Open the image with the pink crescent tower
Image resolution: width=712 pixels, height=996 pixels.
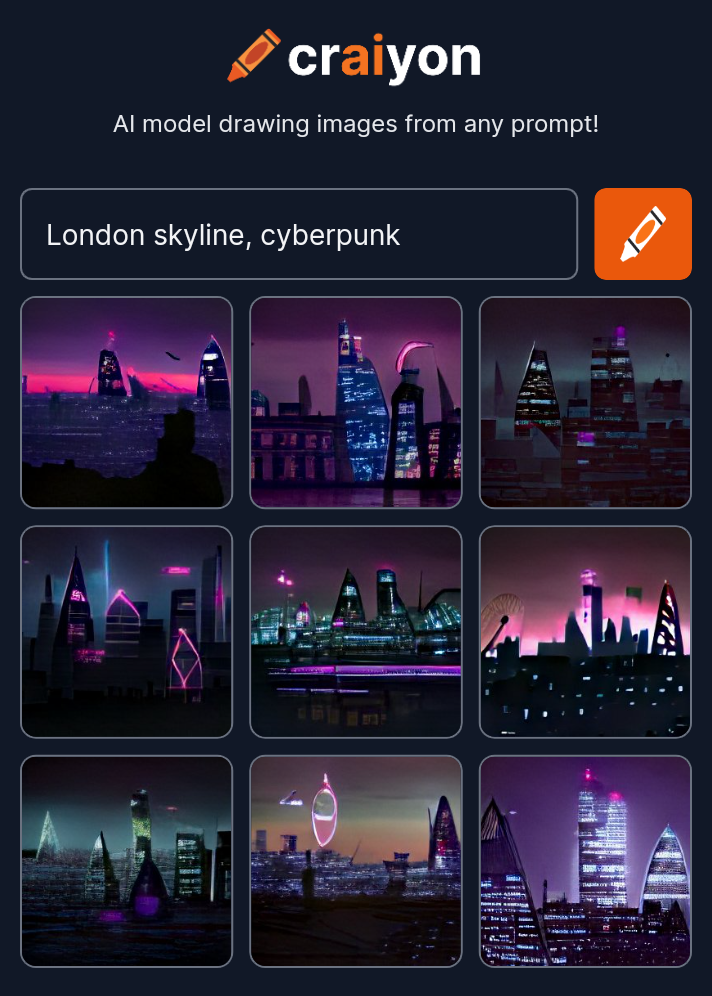coord(355,402)
